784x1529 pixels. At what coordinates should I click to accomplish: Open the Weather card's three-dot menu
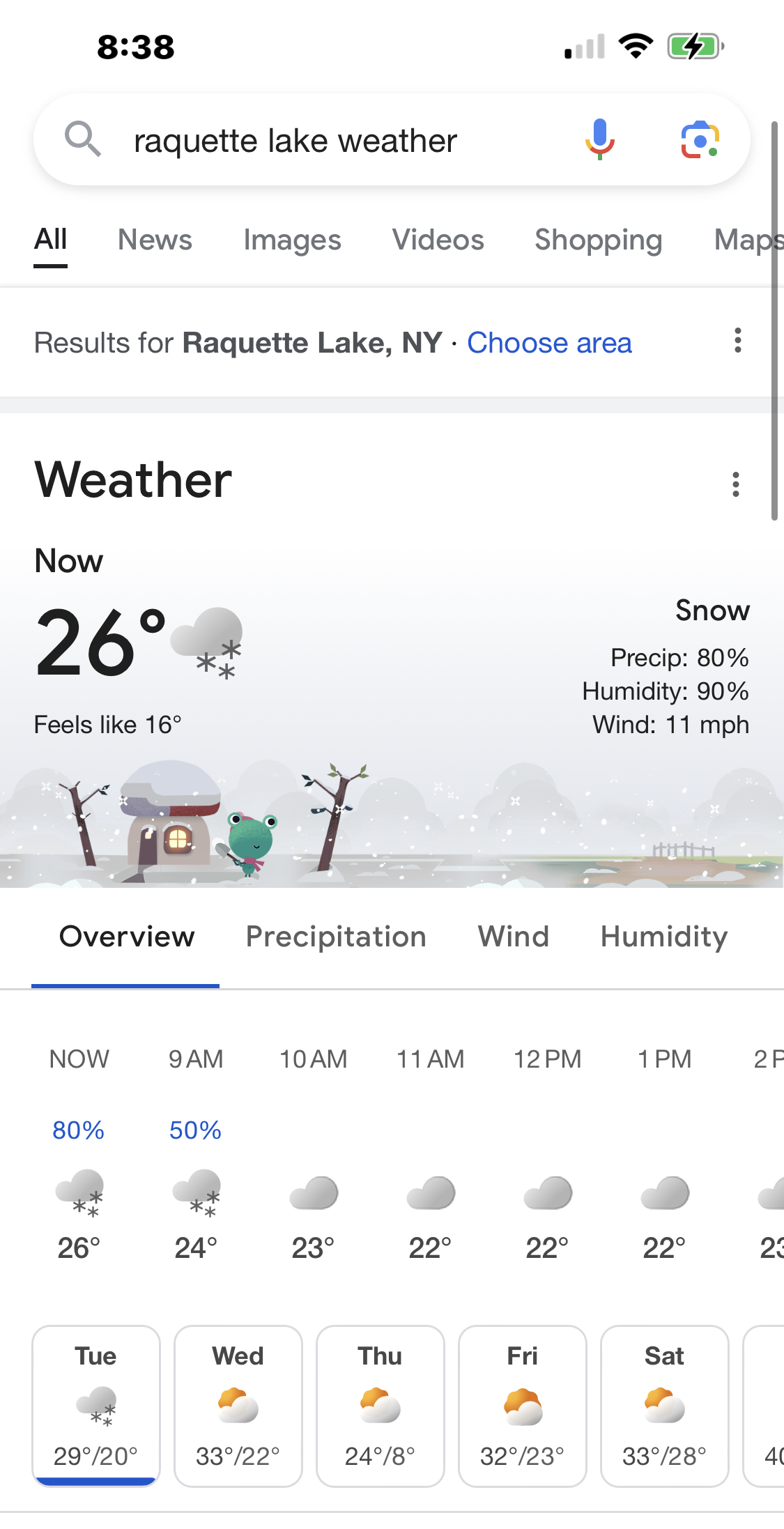[735, 484]
